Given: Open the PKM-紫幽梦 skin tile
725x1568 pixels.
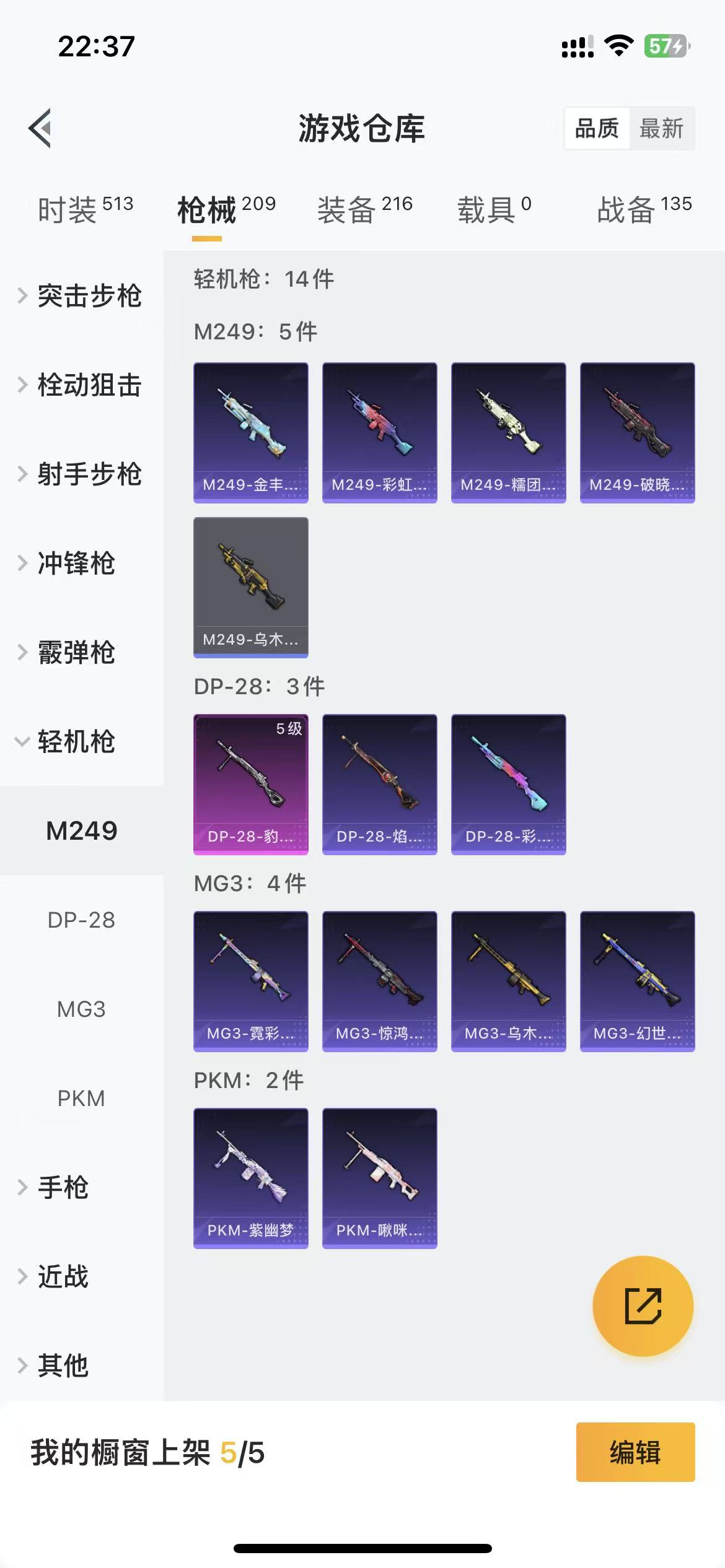Looking at the screenshot, I should tap(250, 1178).
